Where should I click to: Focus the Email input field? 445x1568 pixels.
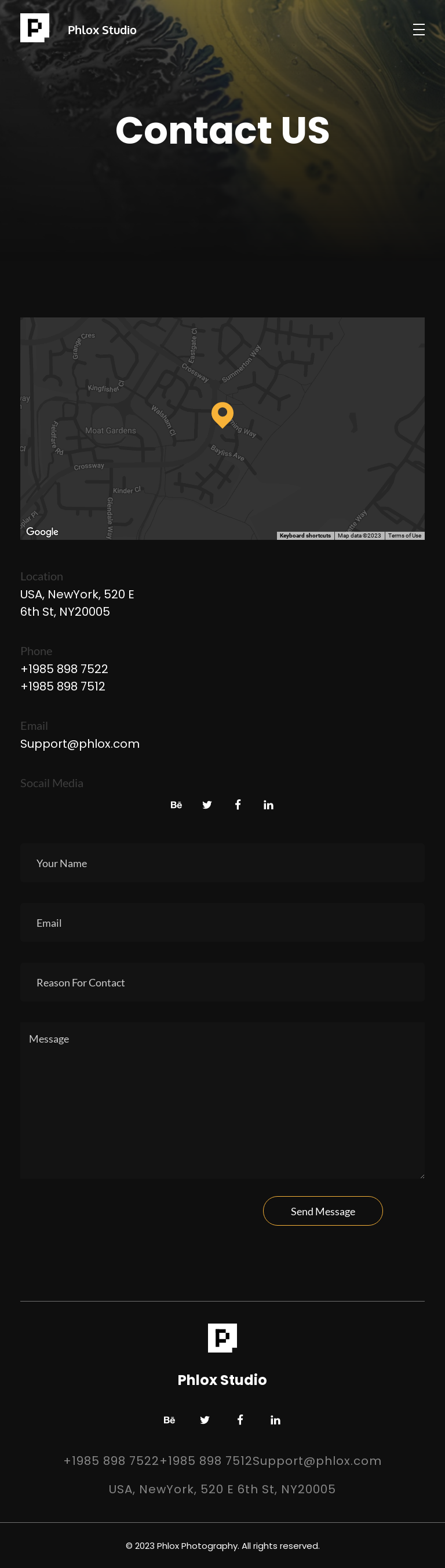222,923
